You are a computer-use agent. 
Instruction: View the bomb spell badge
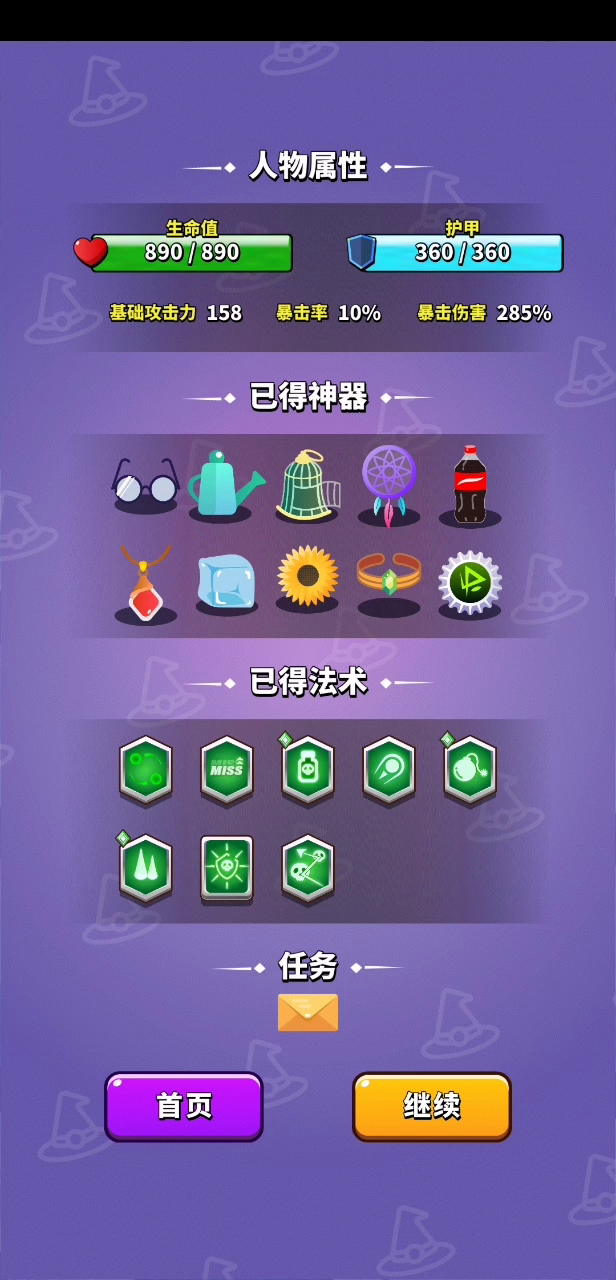[x=469, y=770]
